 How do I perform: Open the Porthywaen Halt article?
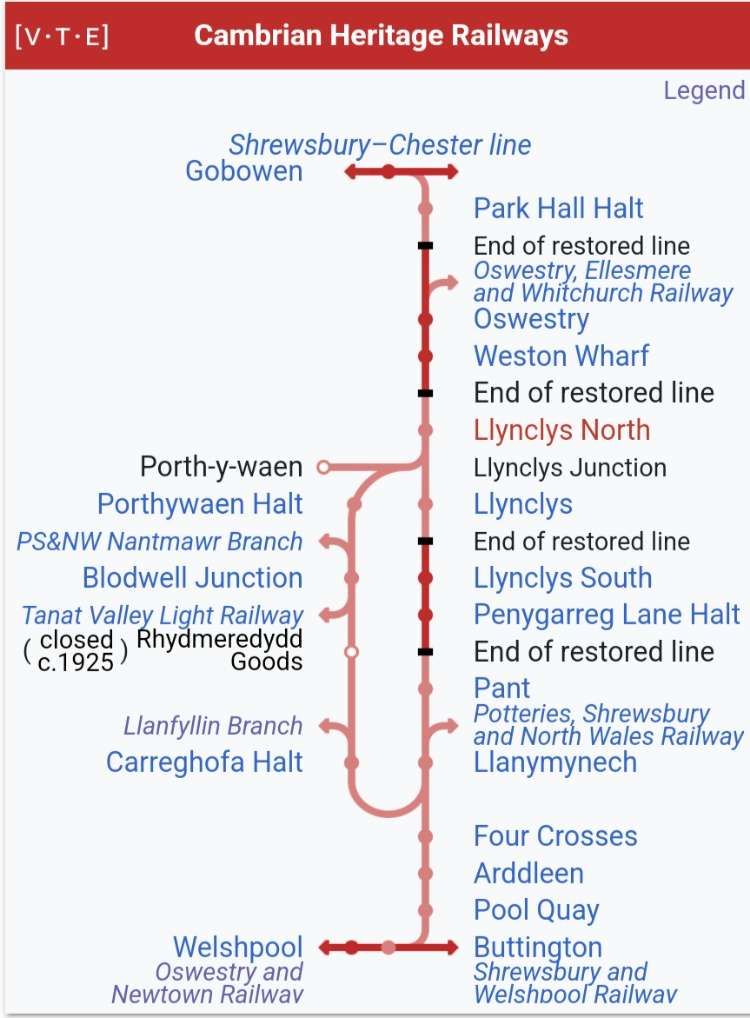(200, 504)
